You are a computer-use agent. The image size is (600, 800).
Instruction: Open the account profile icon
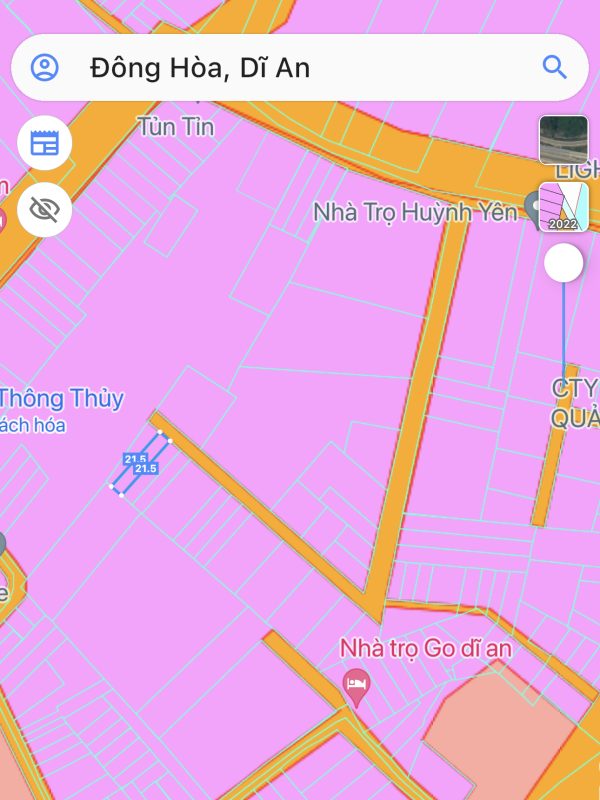tap(45, 67)
